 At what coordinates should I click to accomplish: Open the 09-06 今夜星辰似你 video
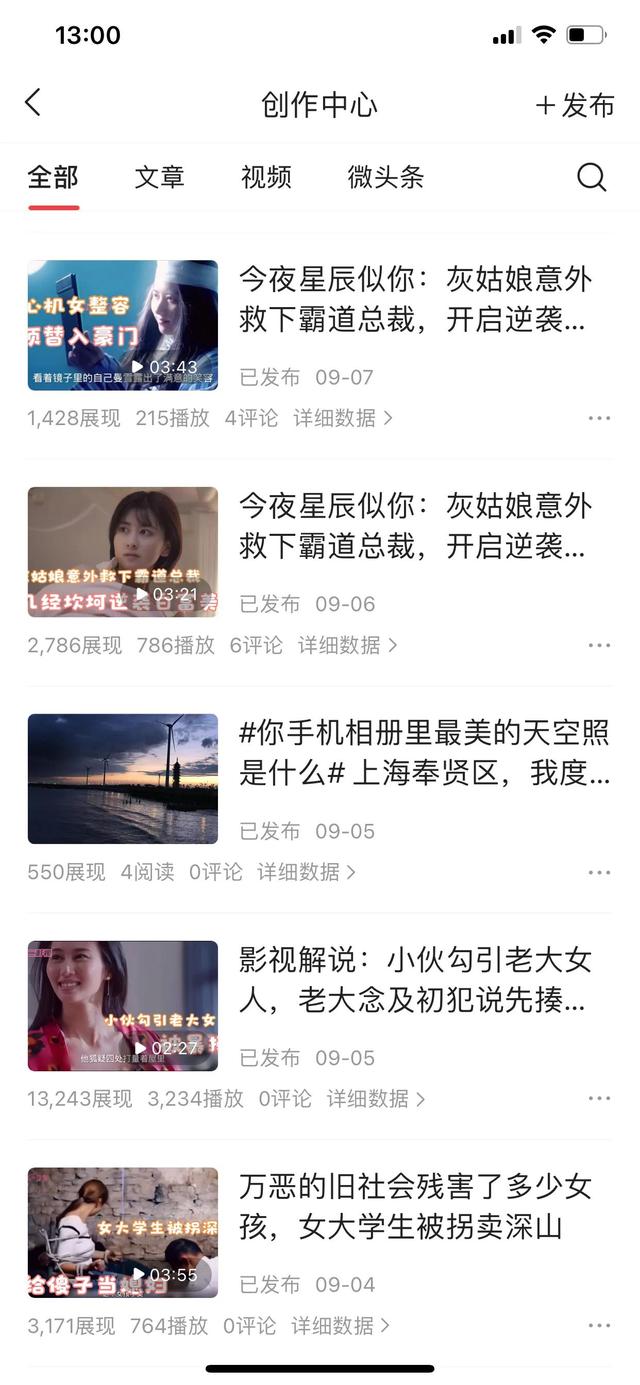pos(414,526)
